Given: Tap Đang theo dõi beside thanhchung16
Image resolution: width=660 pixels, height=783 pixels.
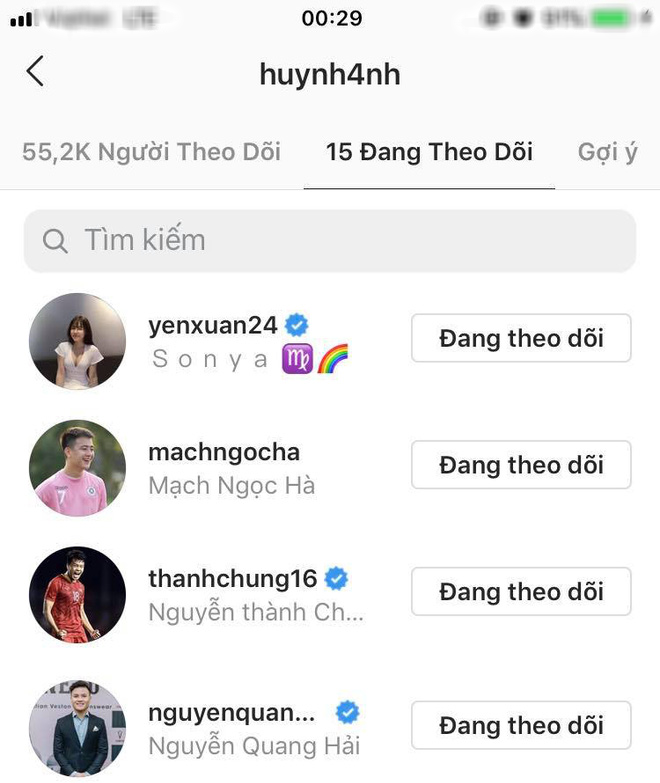Looking at the screenshot, I should point(521,592).
